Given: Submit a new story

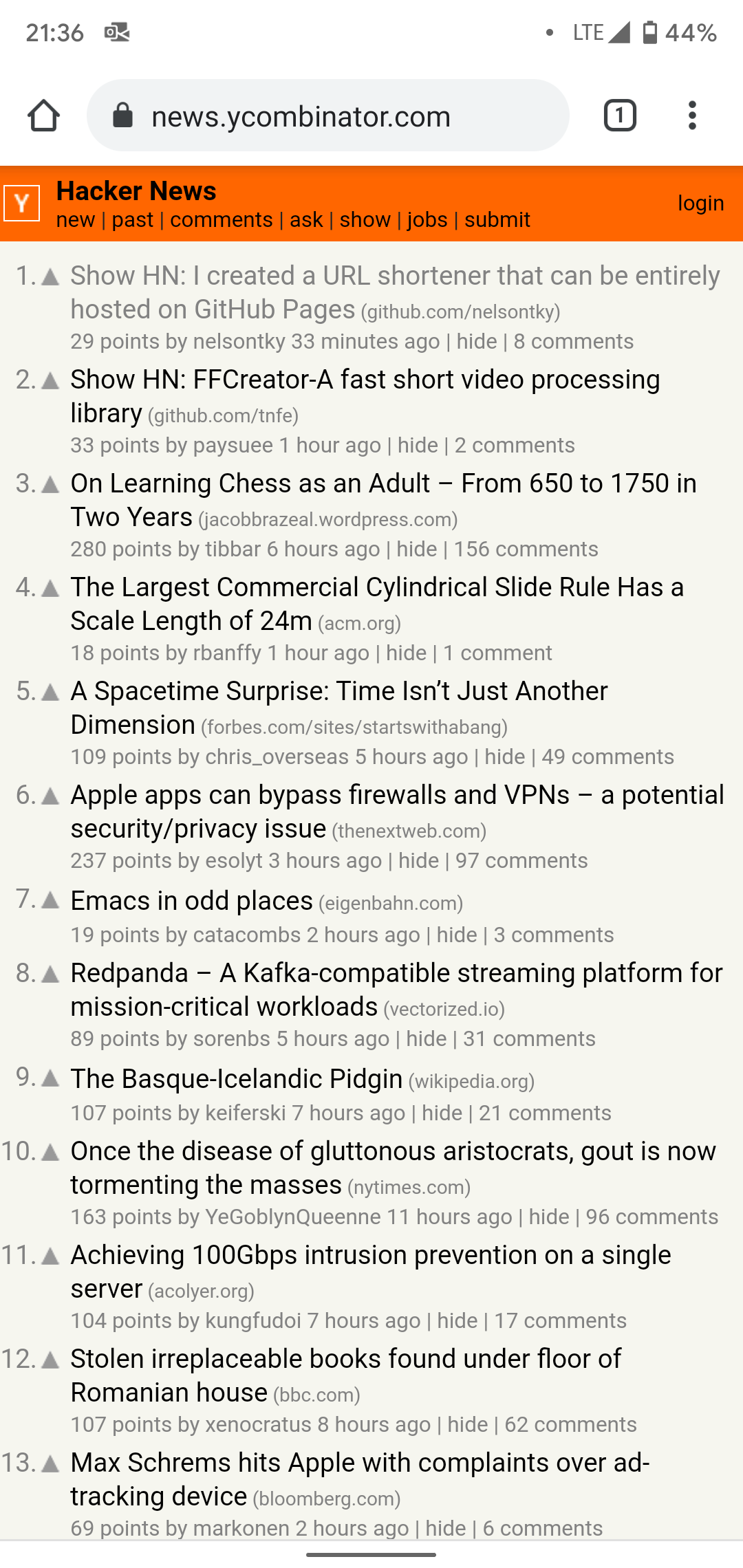Looking at the screenshot, I should [497, 220].
